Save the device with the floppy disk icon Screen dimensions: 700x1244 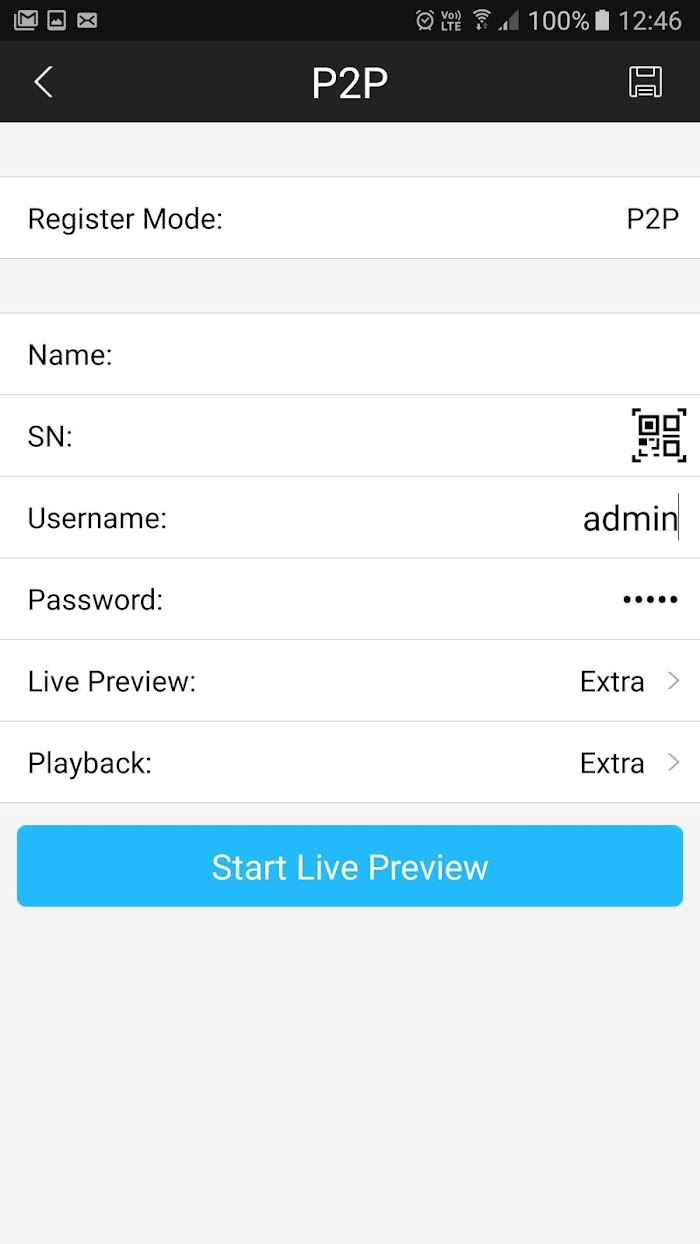click(x=645, y=82)
